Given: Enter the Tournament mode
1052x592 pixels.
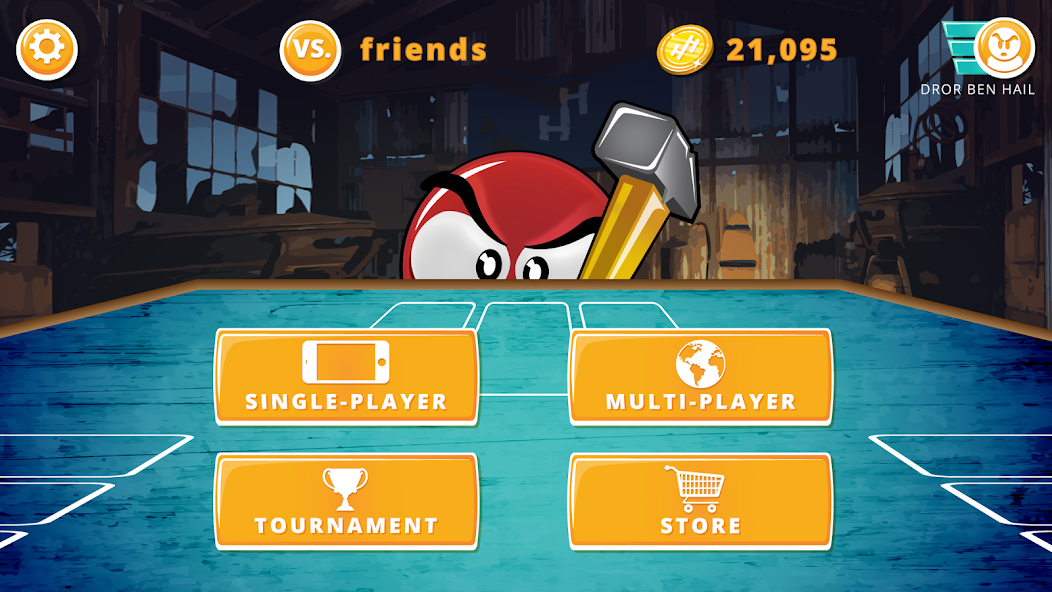Looking at the screenshot, I should 346,501.
